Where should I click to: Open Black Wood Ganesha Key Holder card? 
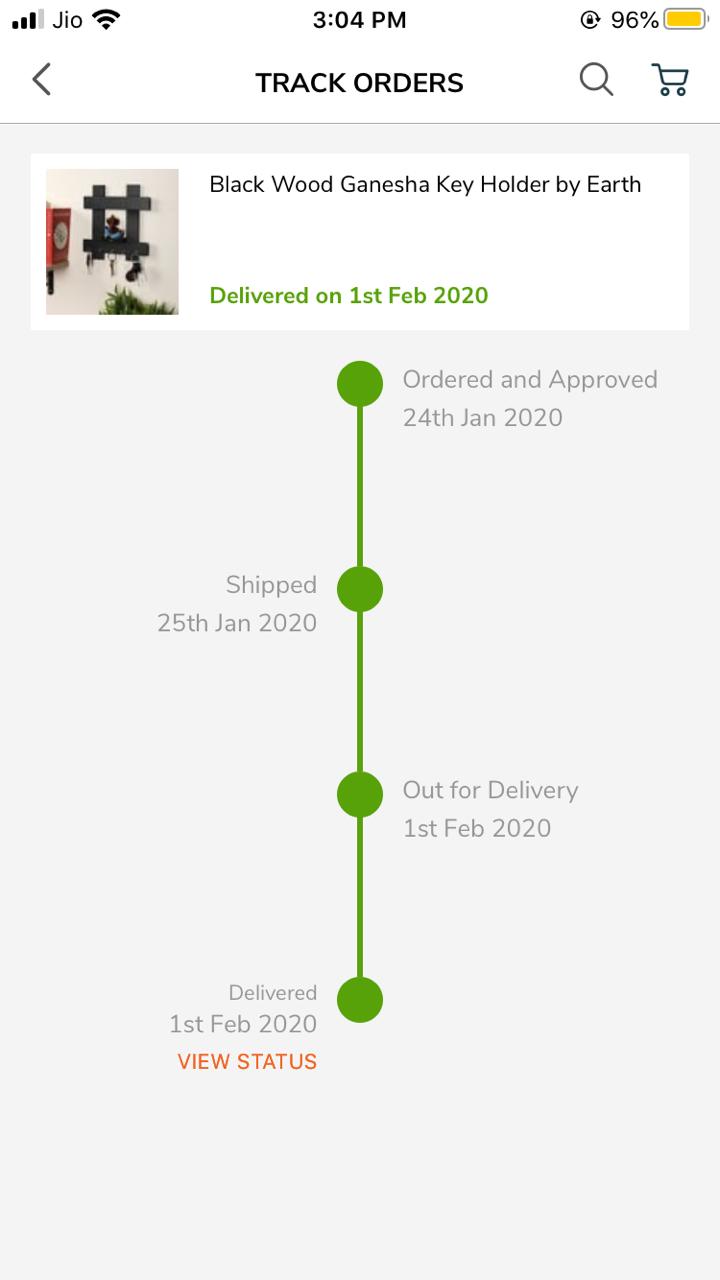[360, 241]
